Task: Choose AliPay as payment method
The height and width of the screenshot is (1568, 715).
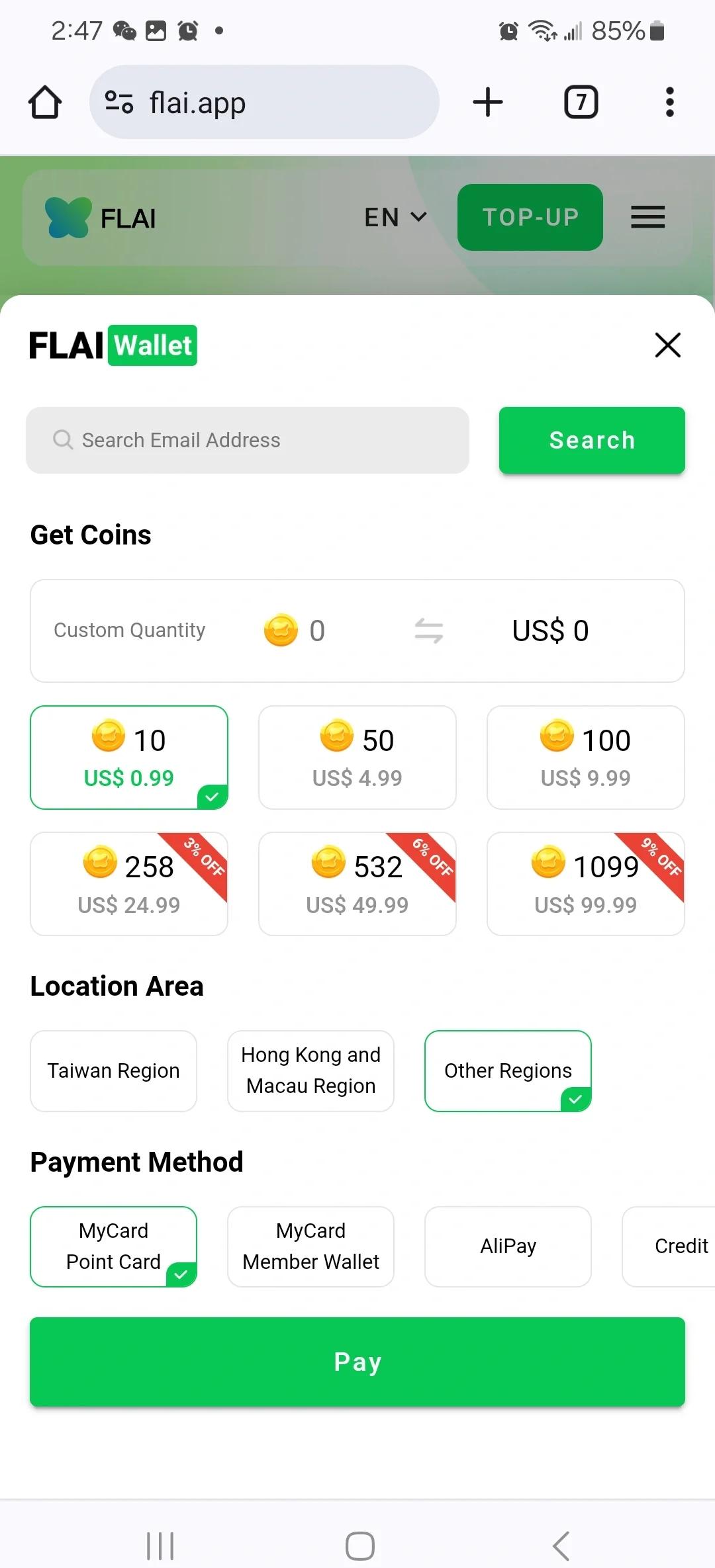Action: click(x=508, y=1246)
